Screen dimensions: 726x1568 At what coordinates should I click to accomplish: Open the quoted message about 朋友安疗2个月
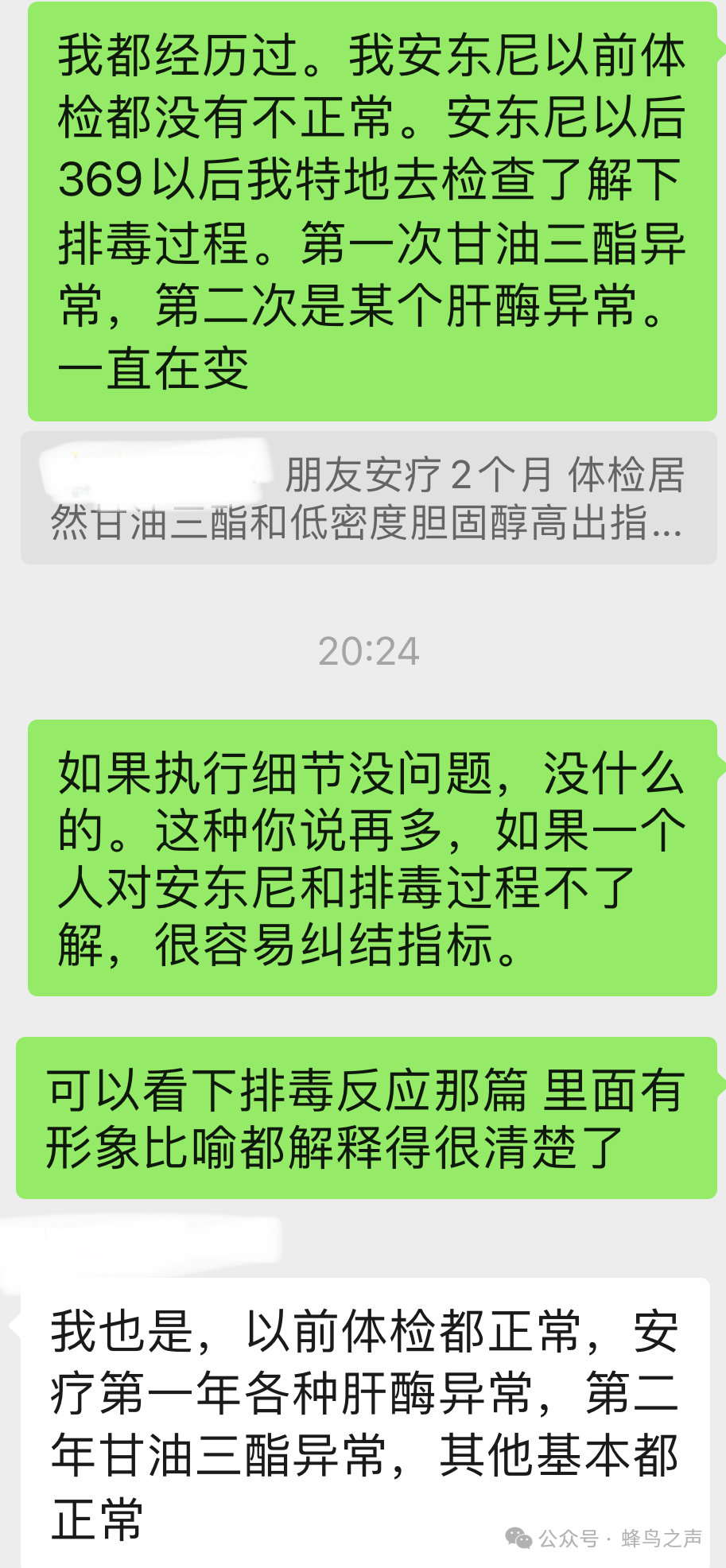click(369, 499)
